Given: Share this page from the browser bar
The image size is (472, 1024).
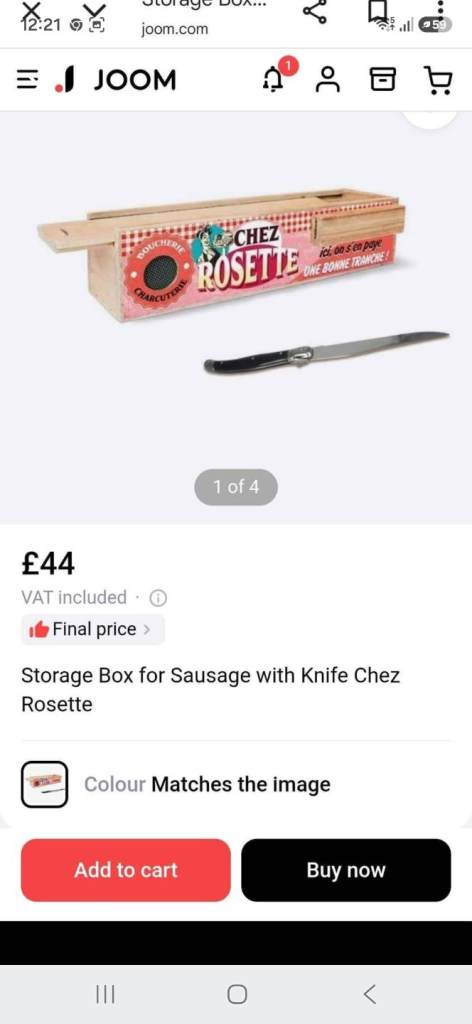Looking at the screenshot, I should (x=315, y=12).
